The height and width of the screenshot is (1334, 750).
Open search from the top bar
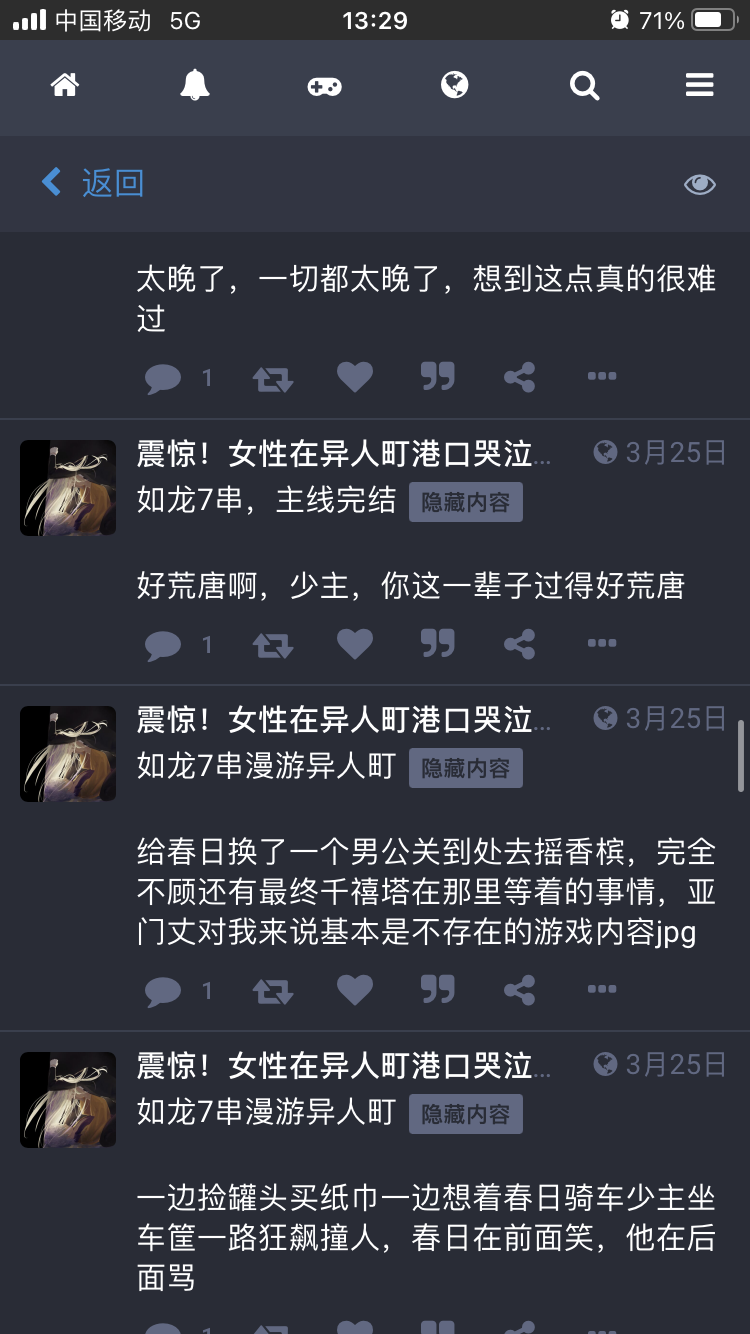(x=584, y=86)
